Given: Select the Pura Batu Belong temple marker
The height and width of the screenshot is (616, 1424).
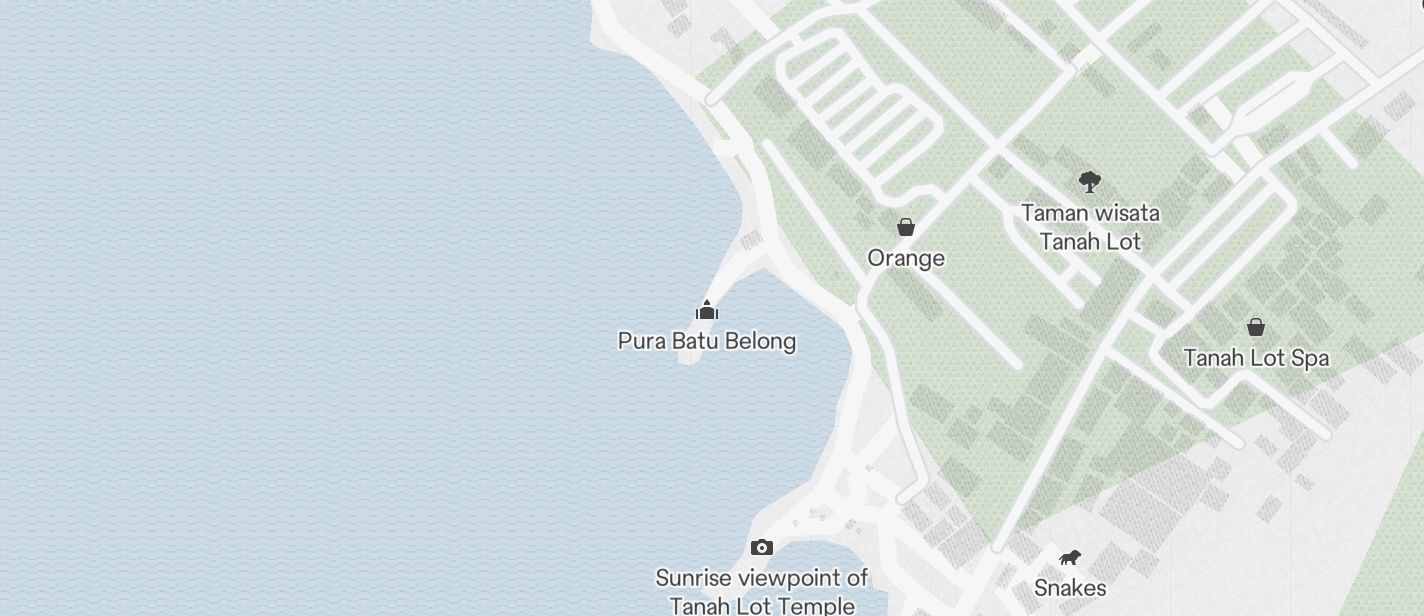Looking at the screenshot, I should click(x=707, y=311).
